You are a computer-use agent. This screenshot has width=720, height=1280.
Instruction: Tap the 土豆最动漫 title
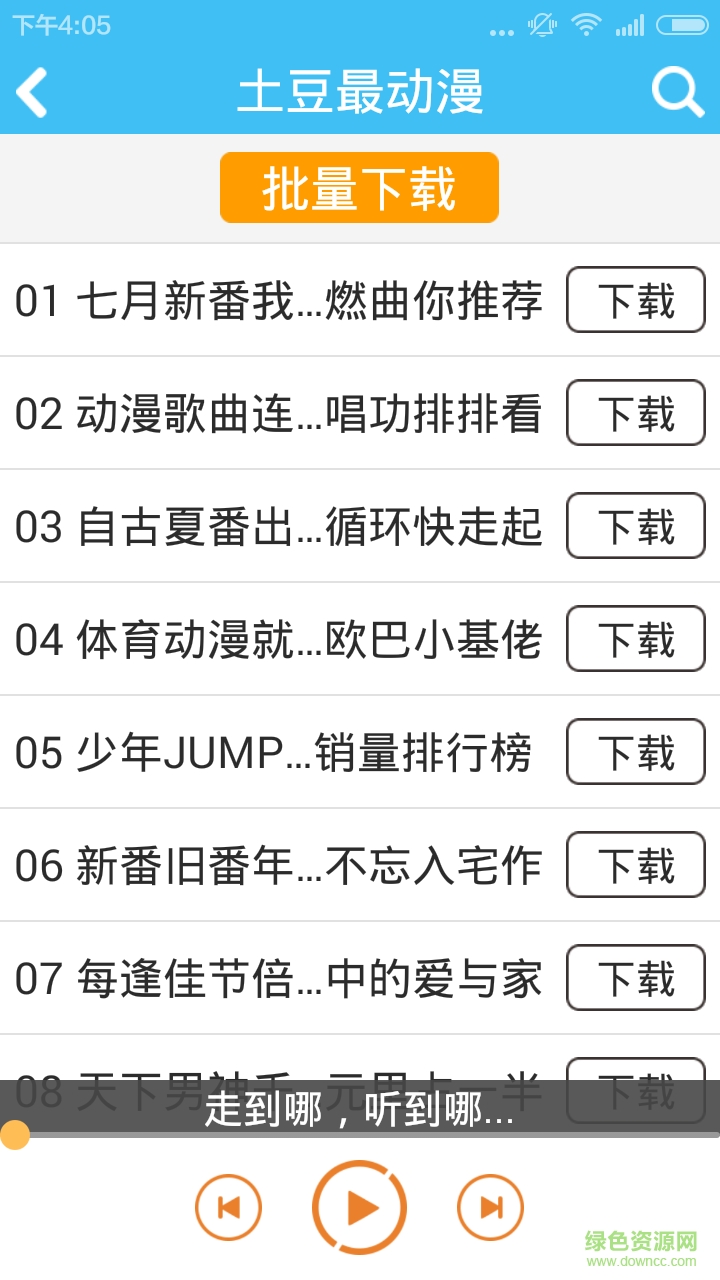pos(360,90)
